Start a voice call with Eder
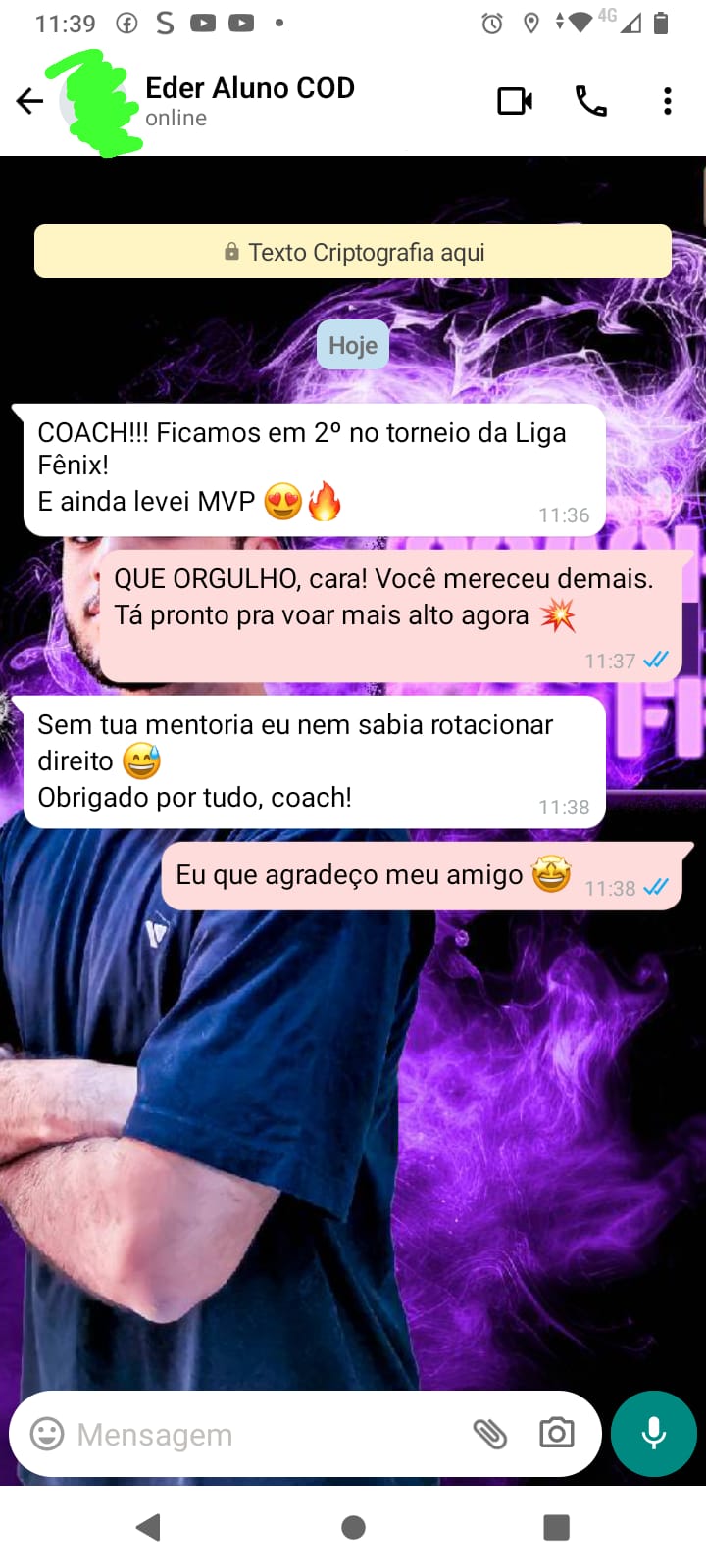Screen dimensions: 706x1568 coord(590,100)
